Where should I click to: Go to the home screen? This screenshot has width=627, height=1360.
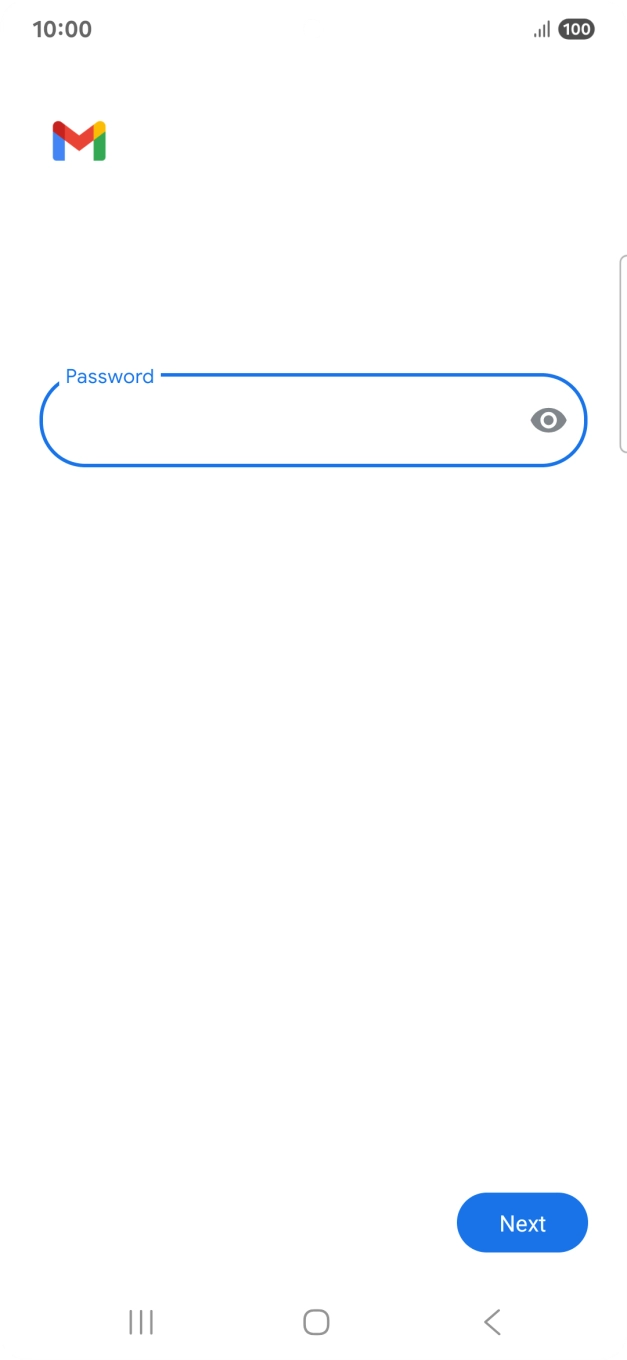[x=316, y=1322]
